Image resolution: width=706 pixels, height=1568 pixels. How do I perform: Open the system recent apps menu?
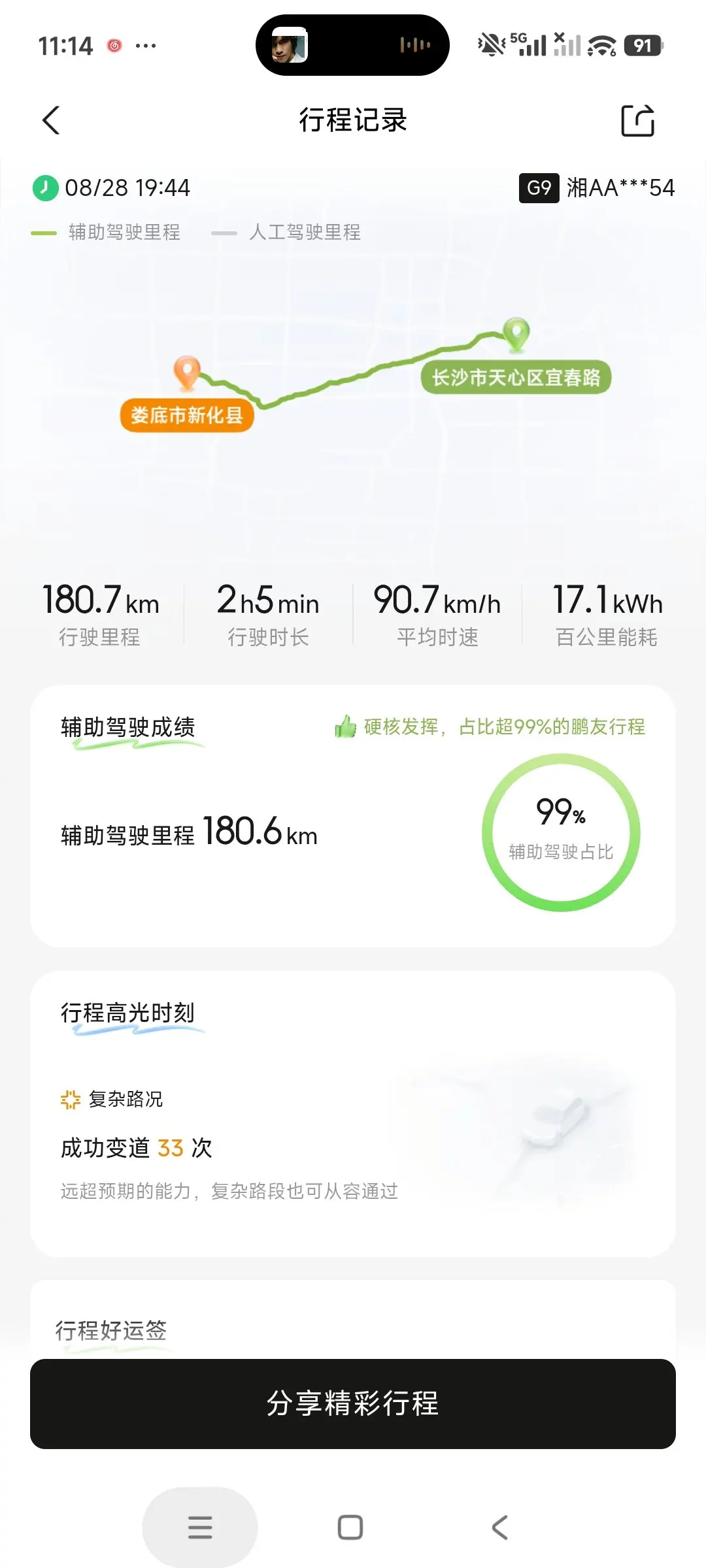tap(200, 1527)
